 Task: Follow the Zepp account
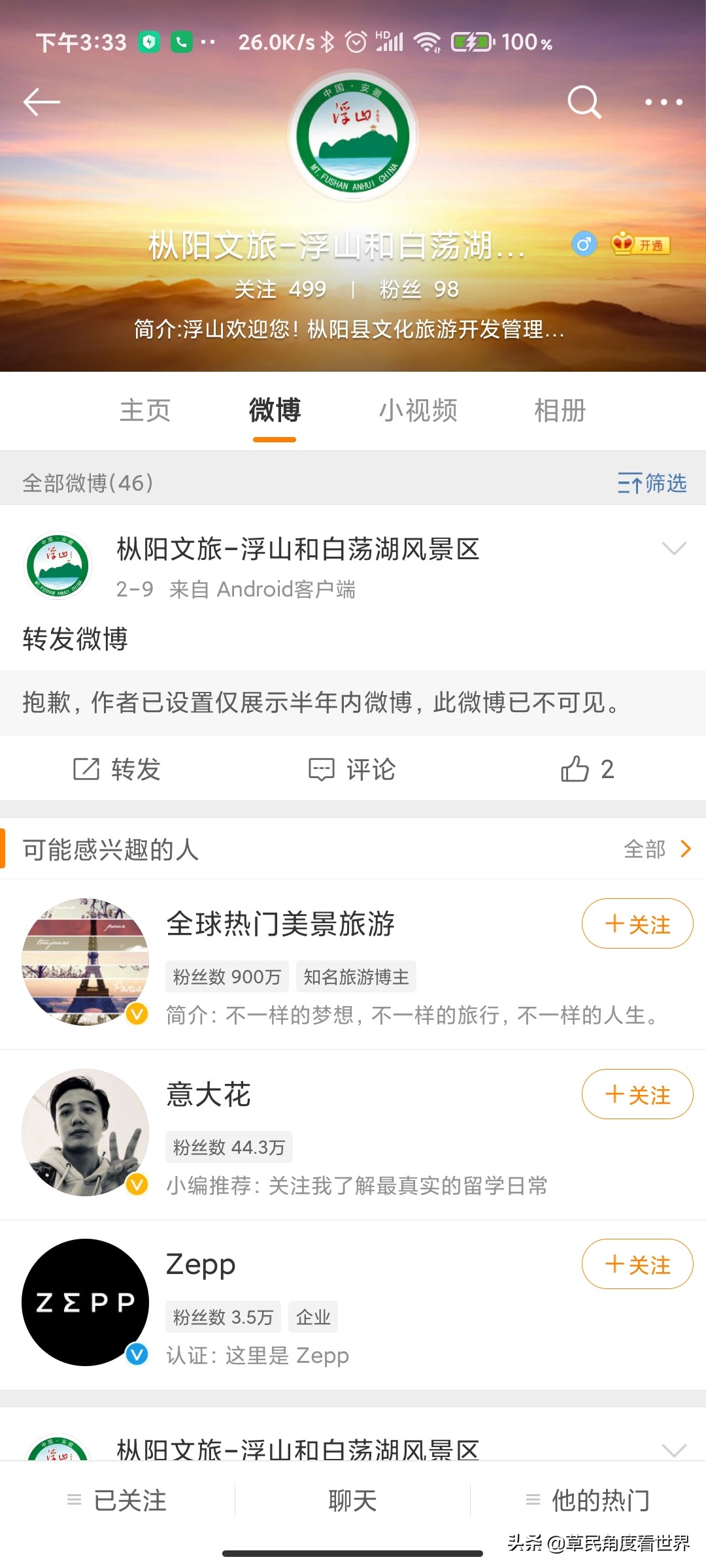click(637, 1264)
